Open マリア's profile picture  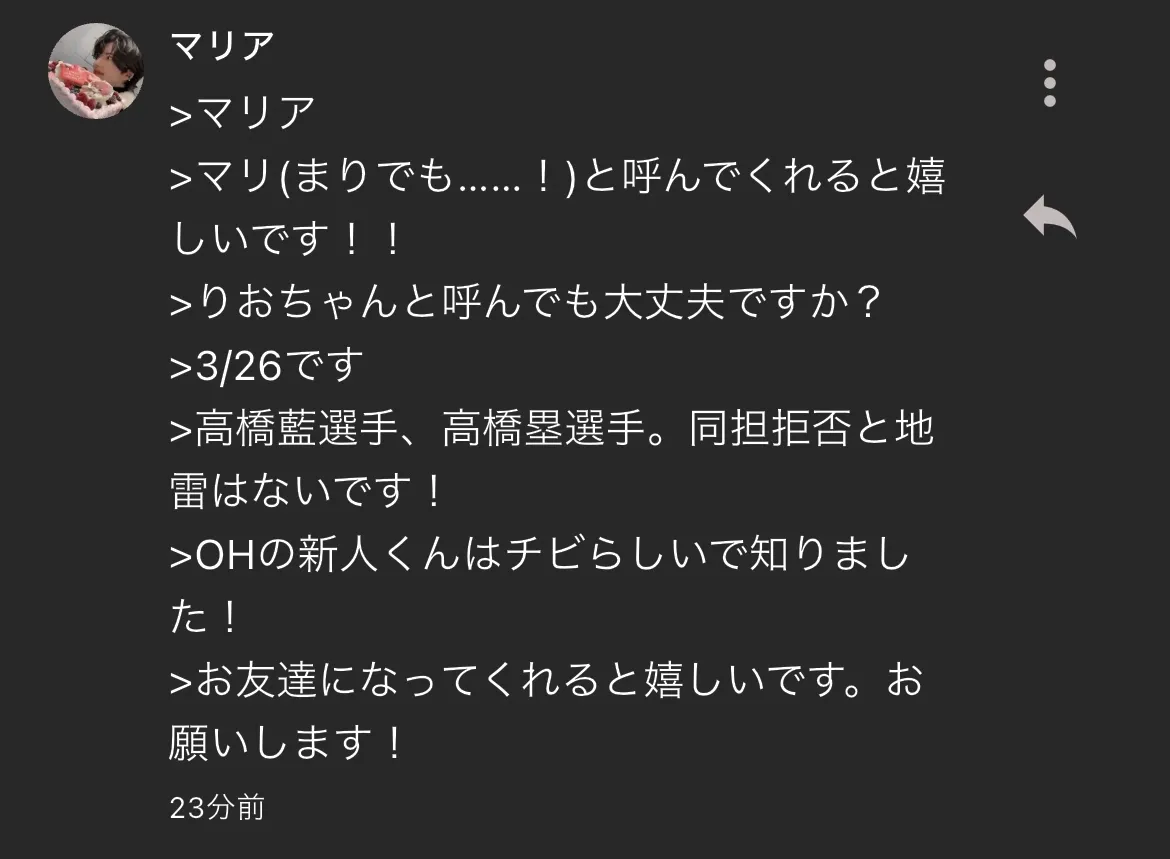tap(96, 72)
